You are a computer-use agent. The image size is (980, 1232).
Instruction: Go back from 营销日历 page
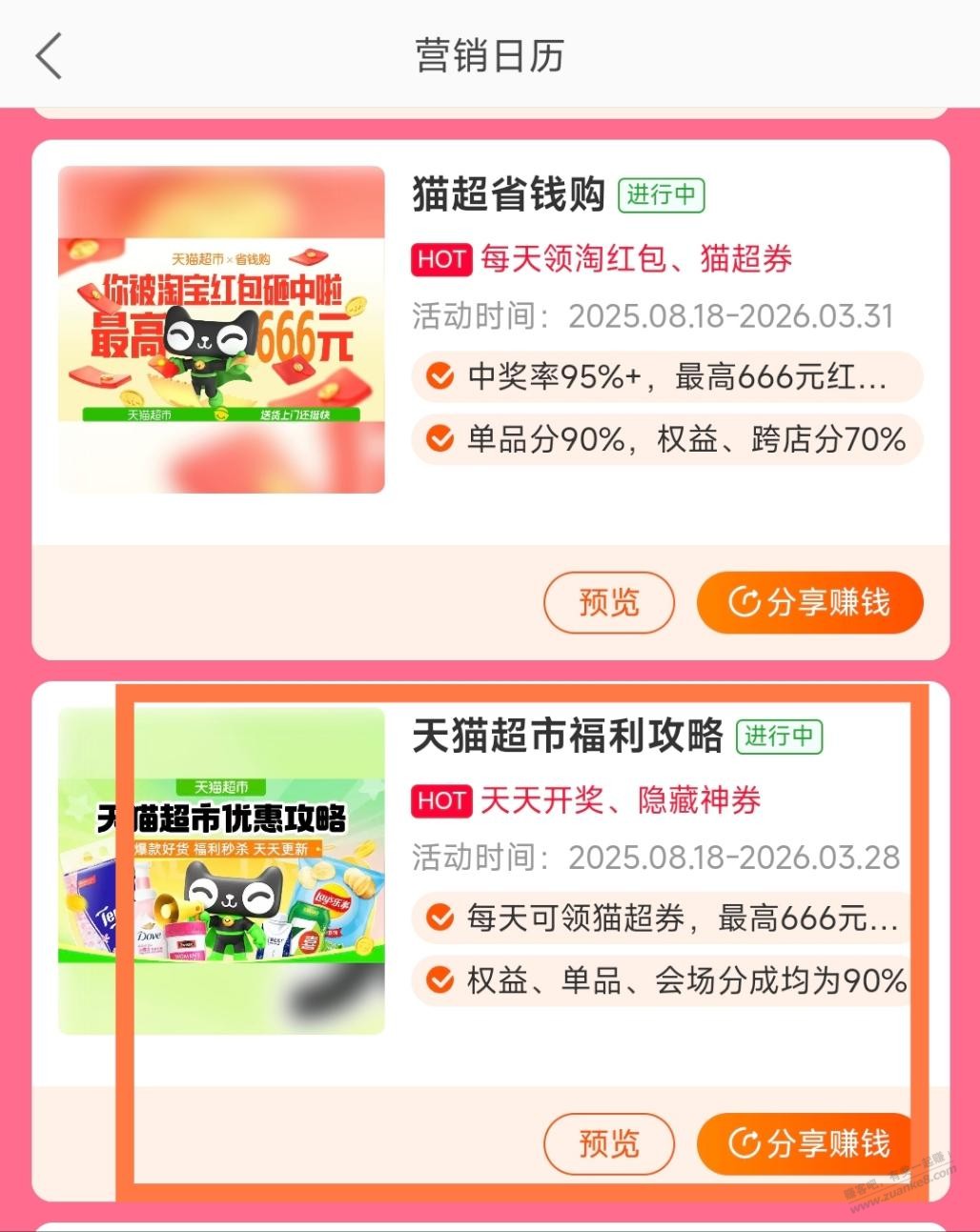coord(50,55)
